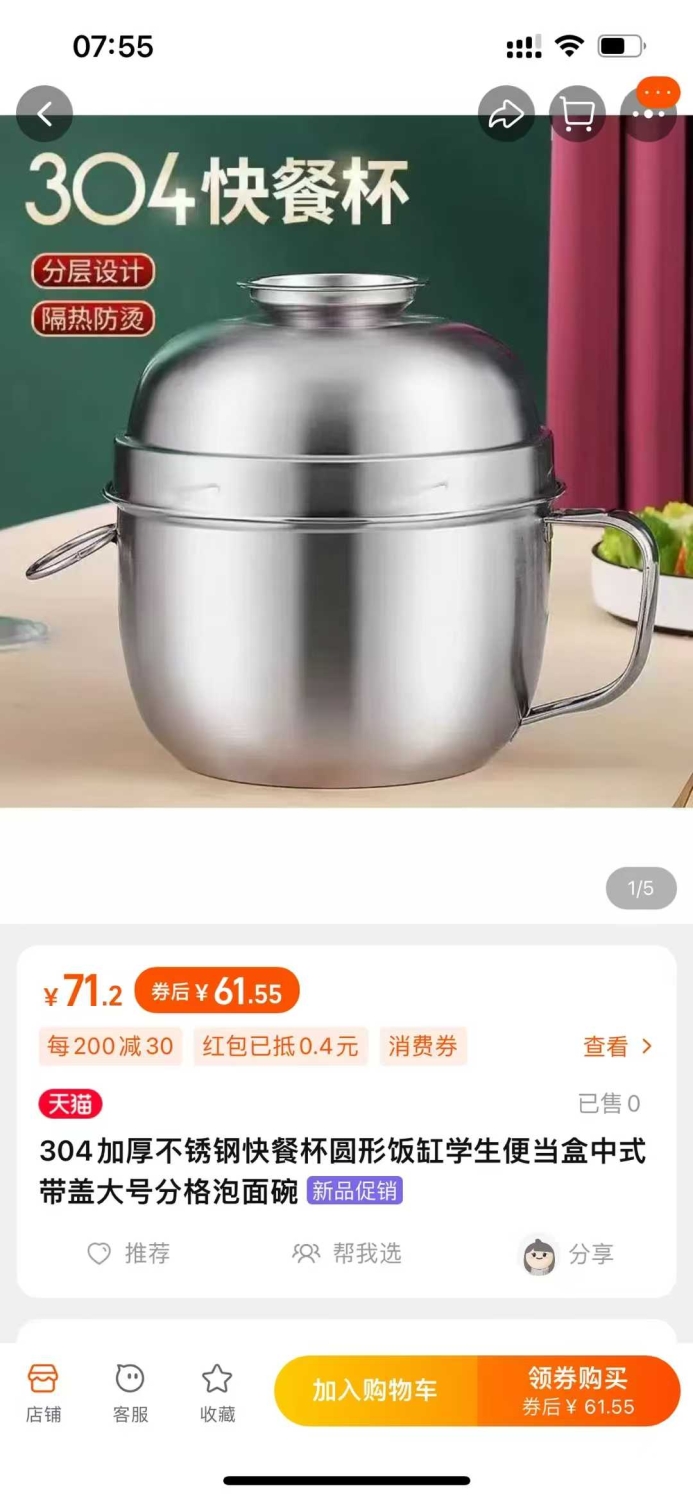The width and height of the screenshot is (693, 1500).
Task: Add the item to 收藏 favorites
Action: [x=217, y=1391]
